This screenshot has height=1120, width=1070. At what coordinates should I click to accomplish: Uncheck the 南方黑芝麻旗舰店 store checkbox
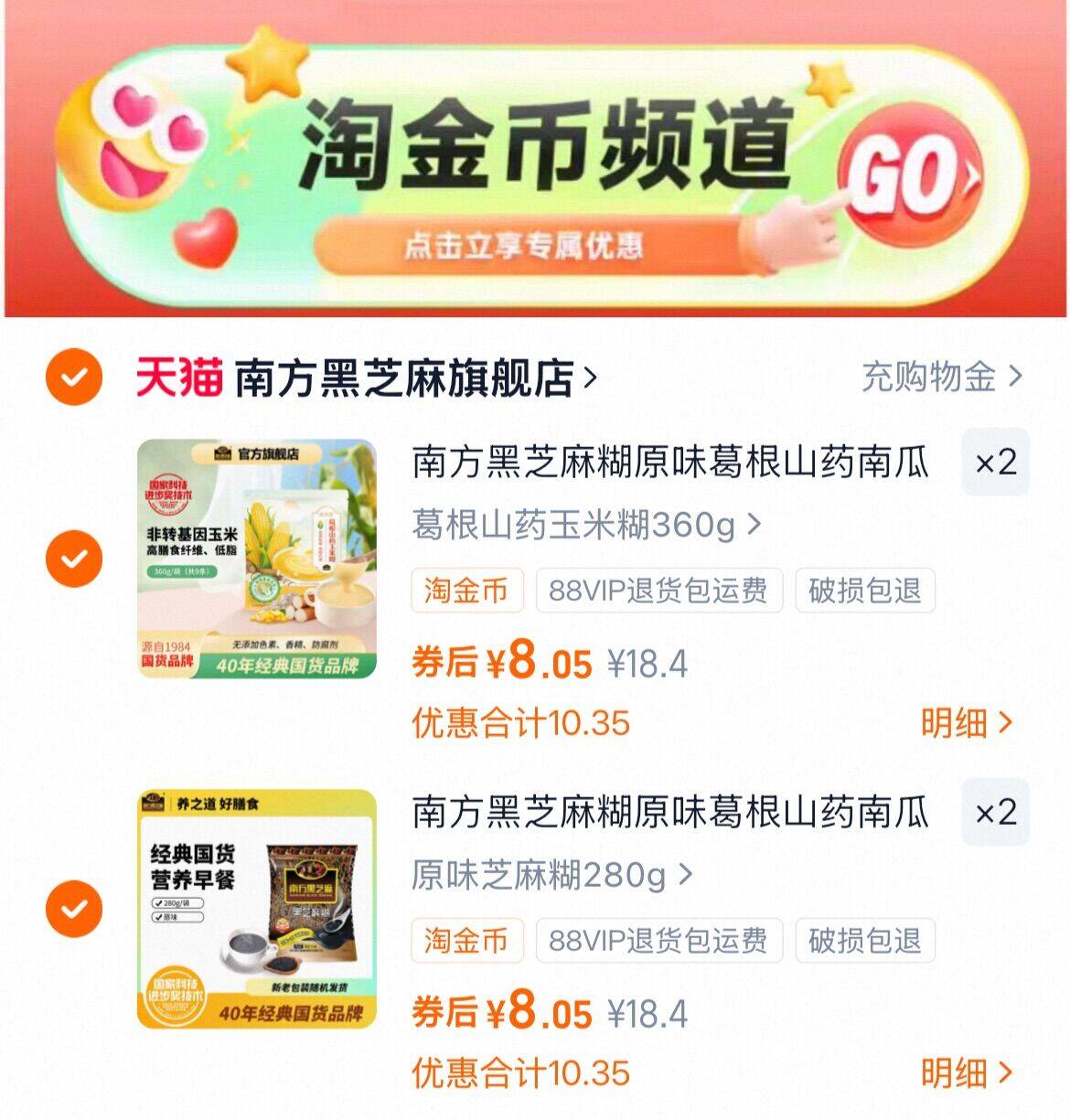point(74,377)
